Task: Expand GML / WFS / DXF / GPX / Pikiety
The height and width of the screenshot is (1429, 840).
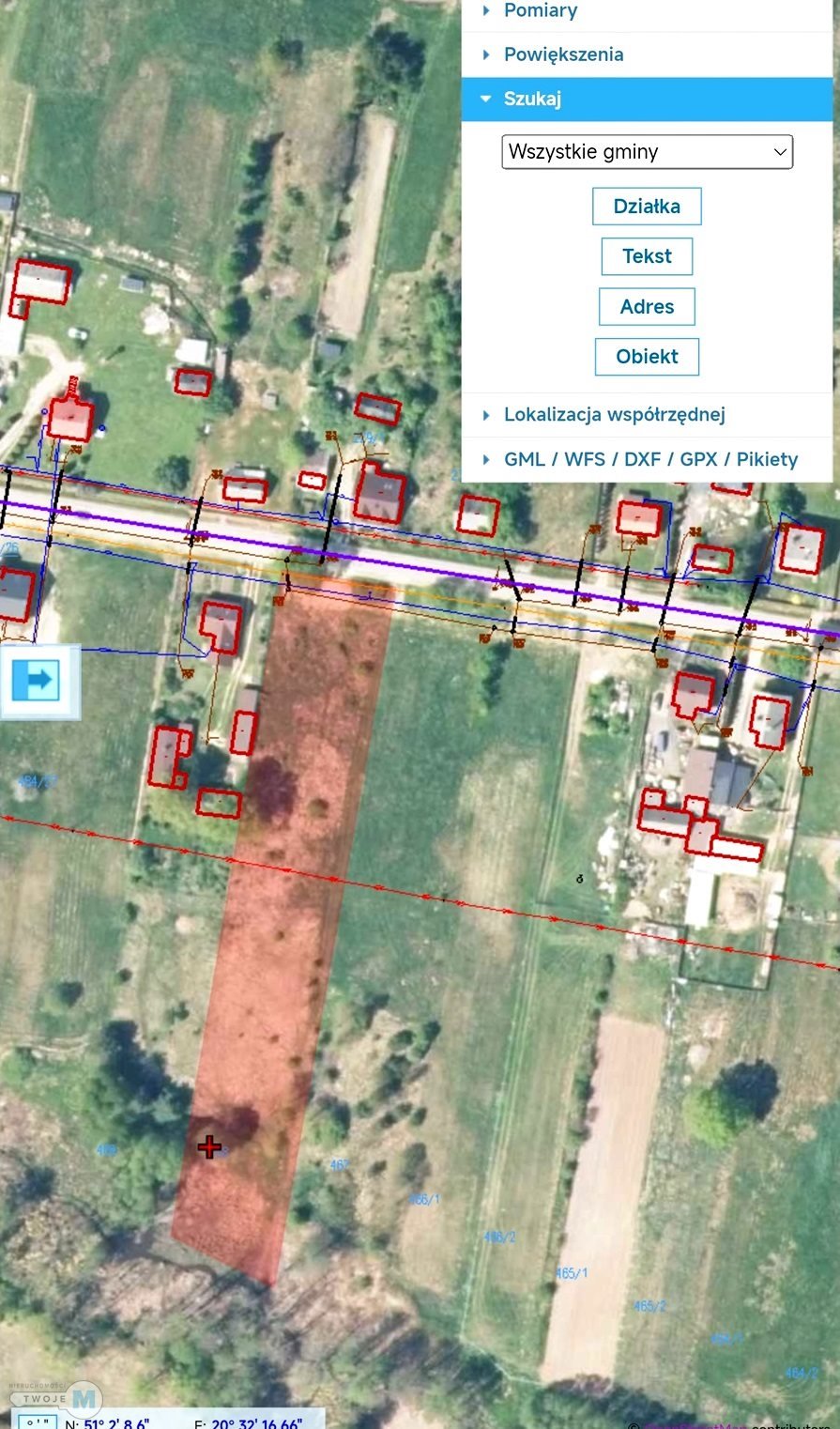Action: [650, 459]
